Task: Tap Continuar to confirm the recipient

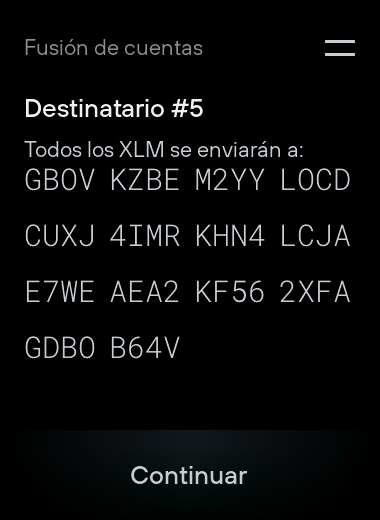Action: click(189, 475)
